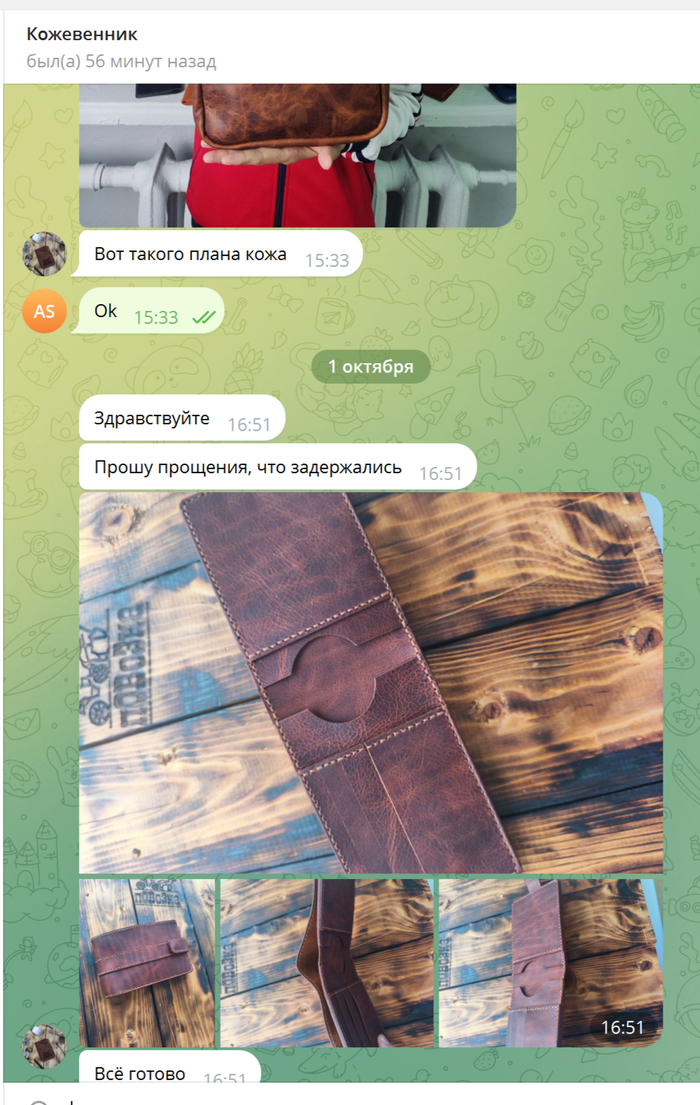Tap the sender avatar beside "Вот такого плана кожа"
700x1105 pixels.
44,254
